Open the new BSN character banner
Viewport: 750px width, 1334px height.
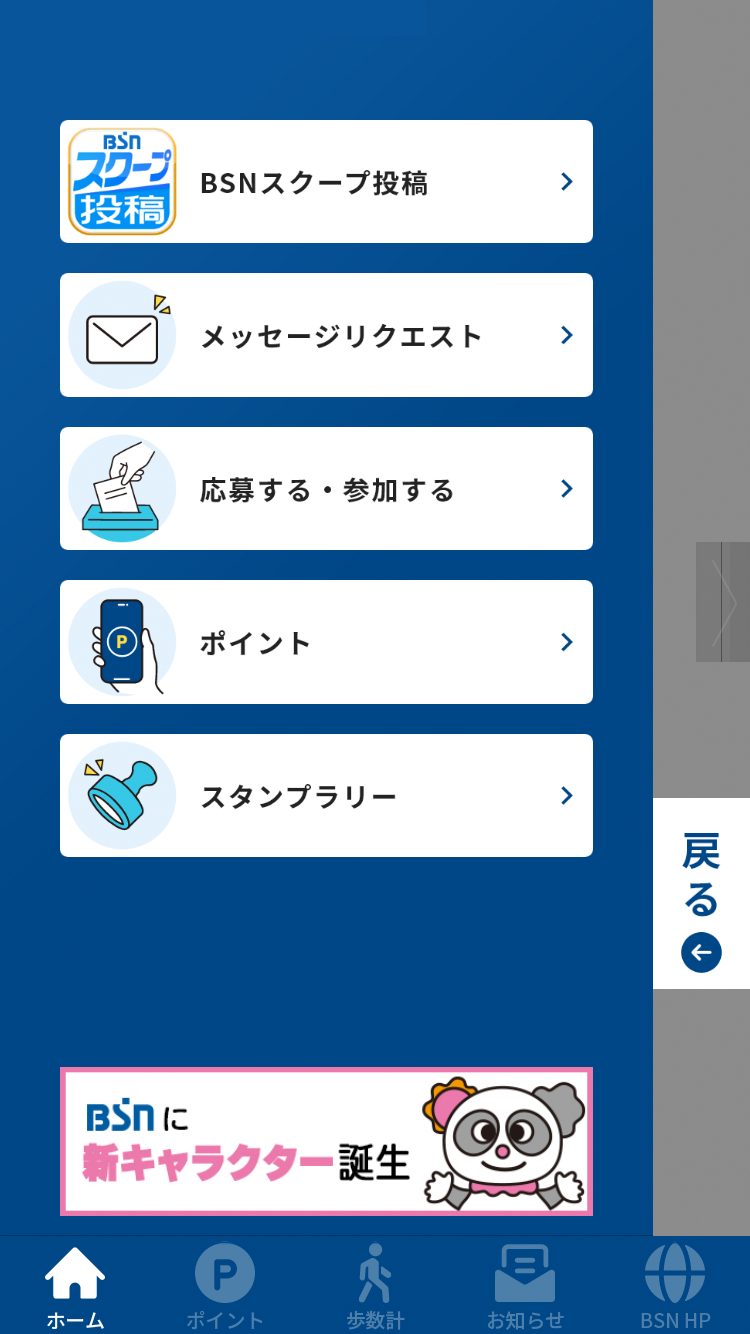(x=326, y=1141)
